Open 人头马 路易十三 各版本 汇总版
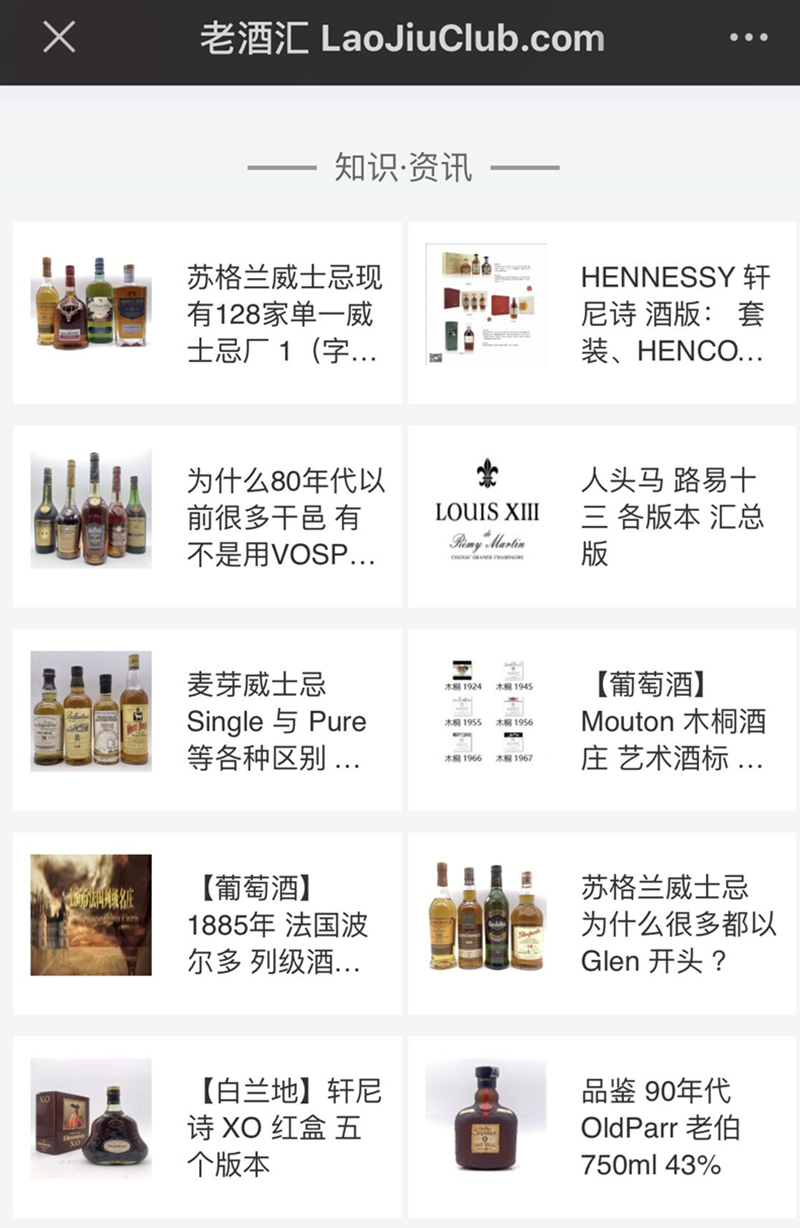 point(602,517)
